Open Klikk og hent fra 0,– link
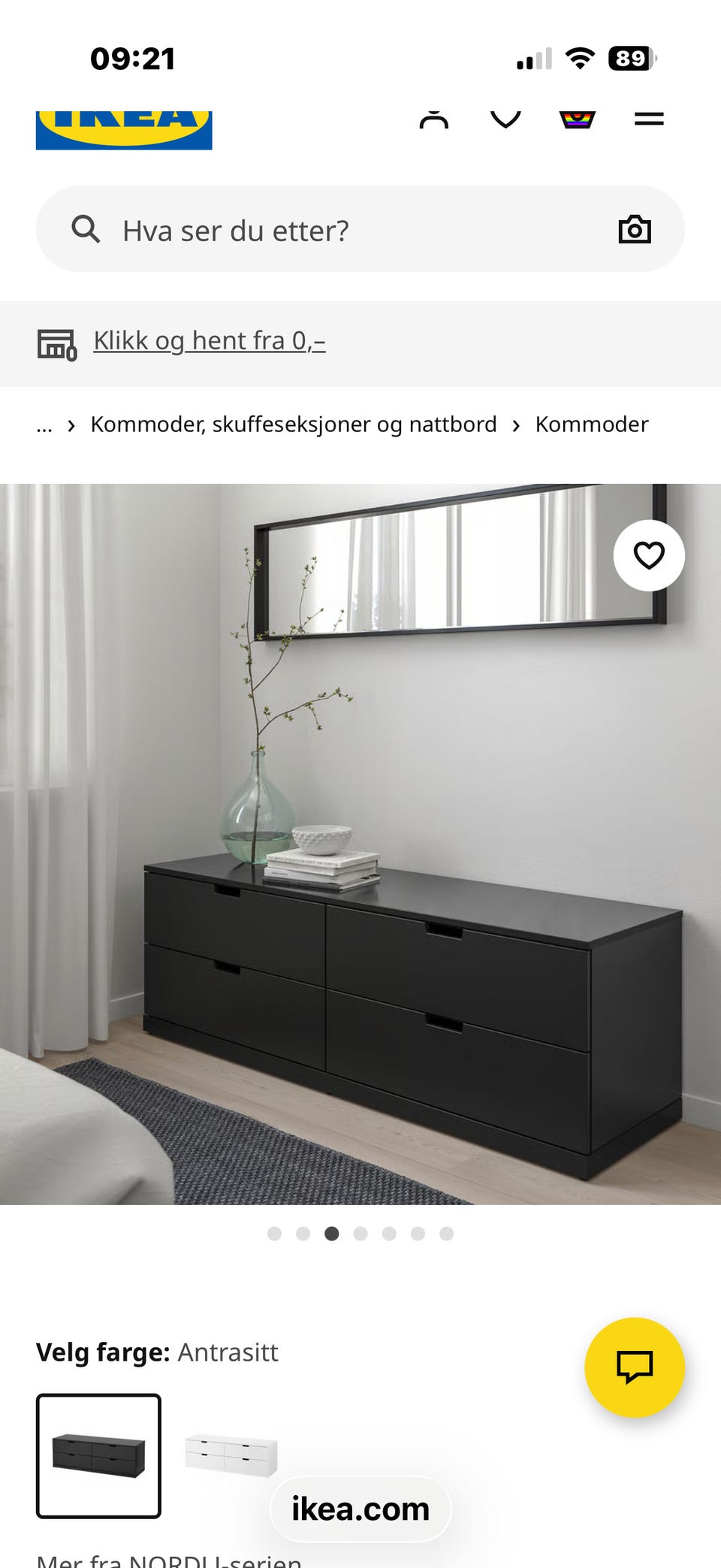721x1568 pixels. (x=209, y=340)
